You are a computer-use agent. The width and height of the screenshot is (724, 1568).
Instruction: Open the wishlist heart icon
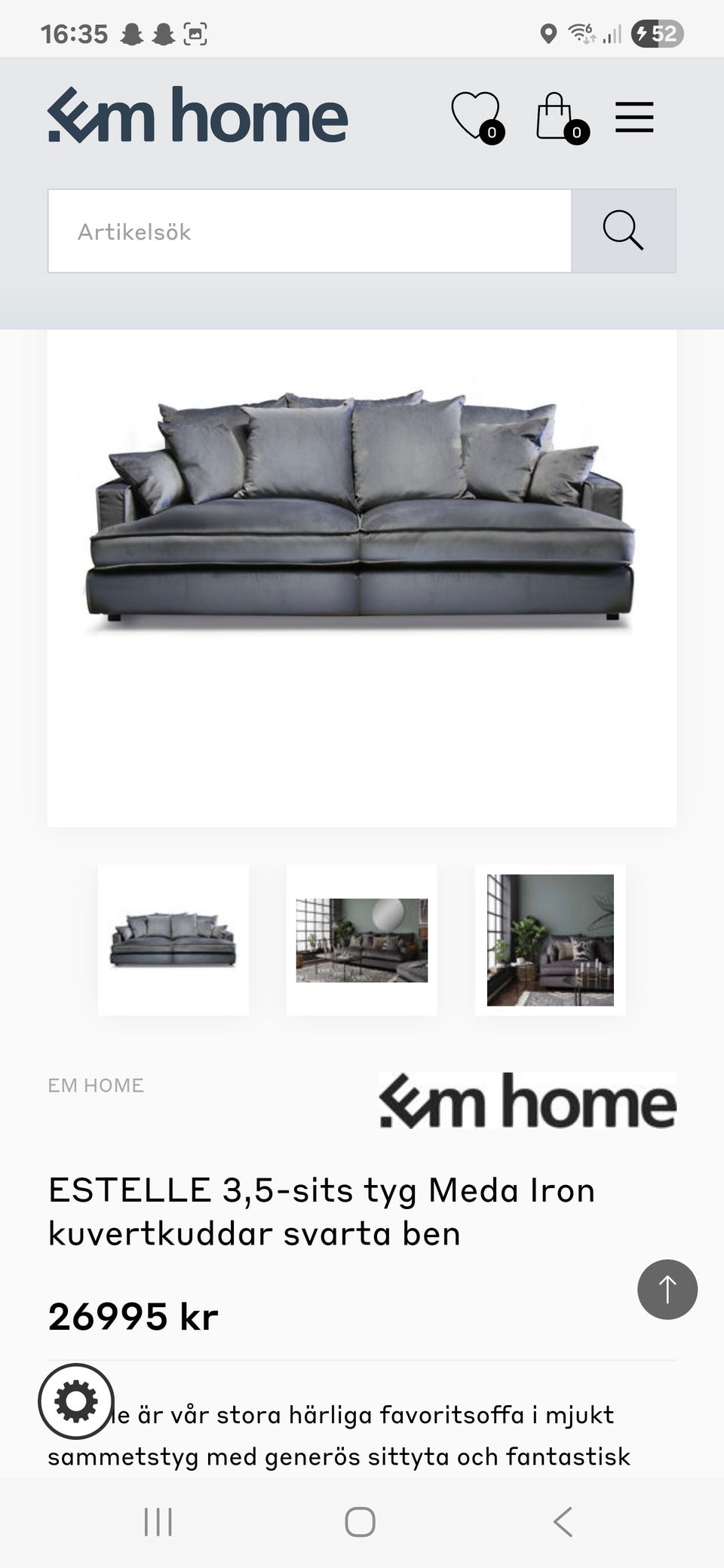tap(478, 118)
